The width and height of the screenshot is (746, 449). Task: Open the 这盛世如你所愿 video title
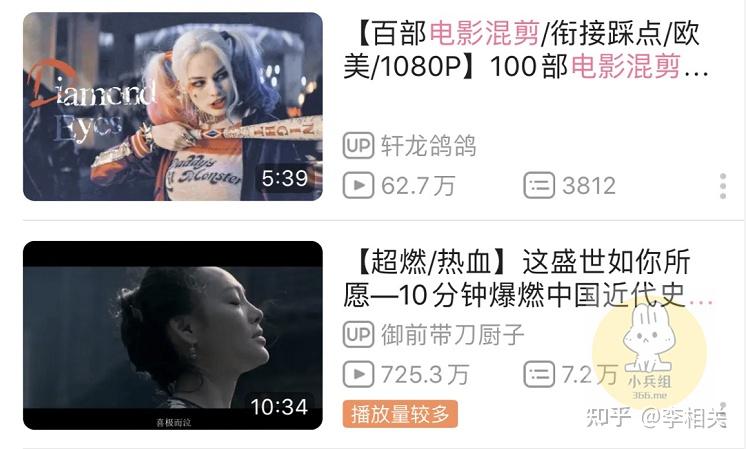point(530,280)
